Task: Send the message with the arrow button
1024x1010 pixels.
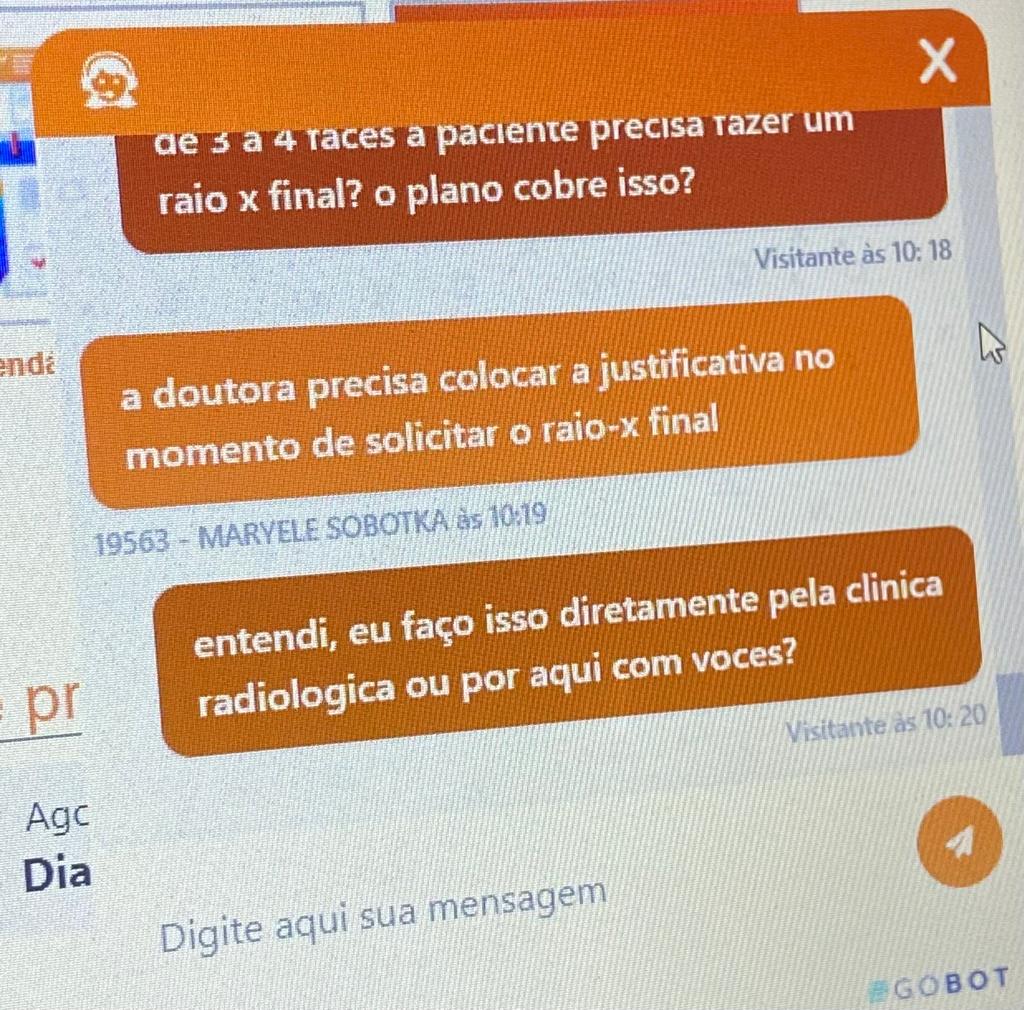Action: point(958,842)
